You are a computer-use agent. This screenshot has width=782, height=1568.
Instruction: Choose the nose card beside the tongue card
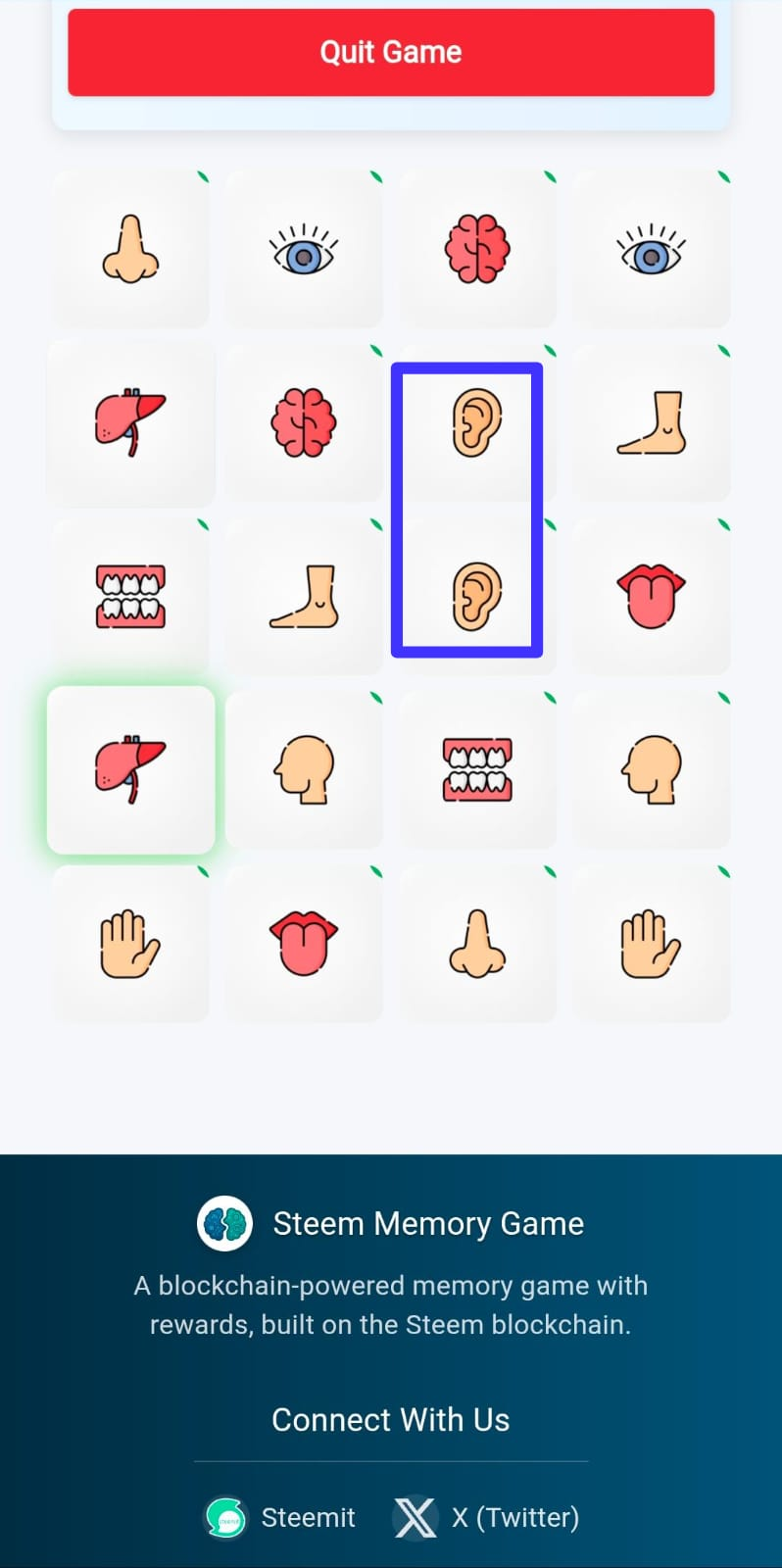[477, 943]
